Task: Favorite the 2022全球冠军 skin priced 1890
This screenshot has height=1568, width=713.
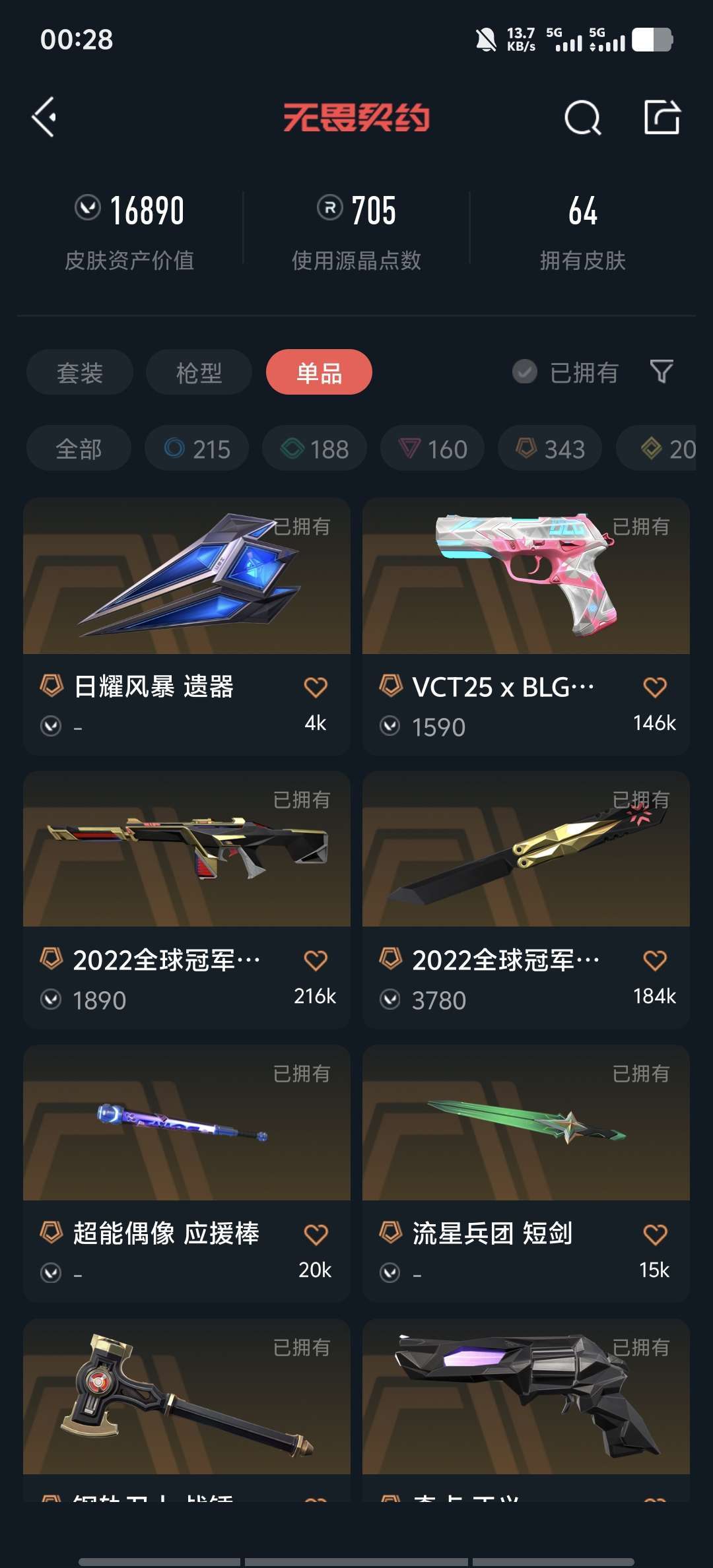Action: pyautogui.click(x=316, y=960)
